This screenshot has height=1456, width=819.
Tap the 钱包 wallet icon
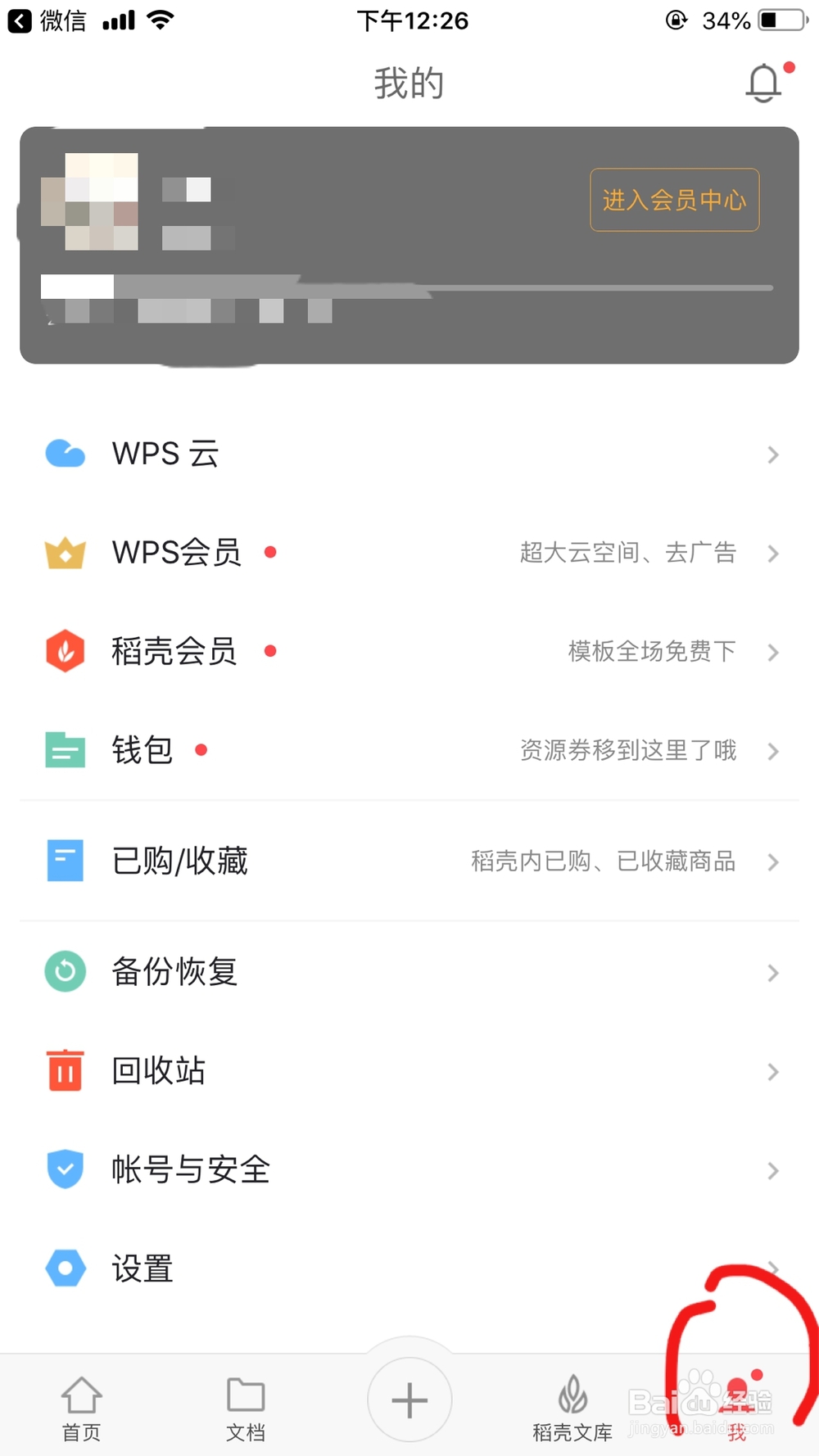[65, 749]
